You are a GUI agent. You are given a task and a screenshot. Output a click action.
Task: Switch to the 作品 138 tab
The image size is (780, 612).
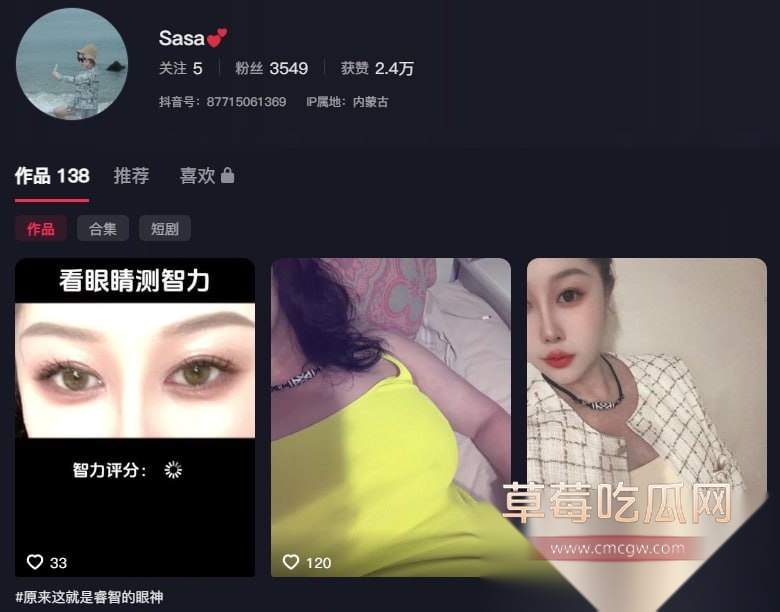pos(52,176)
